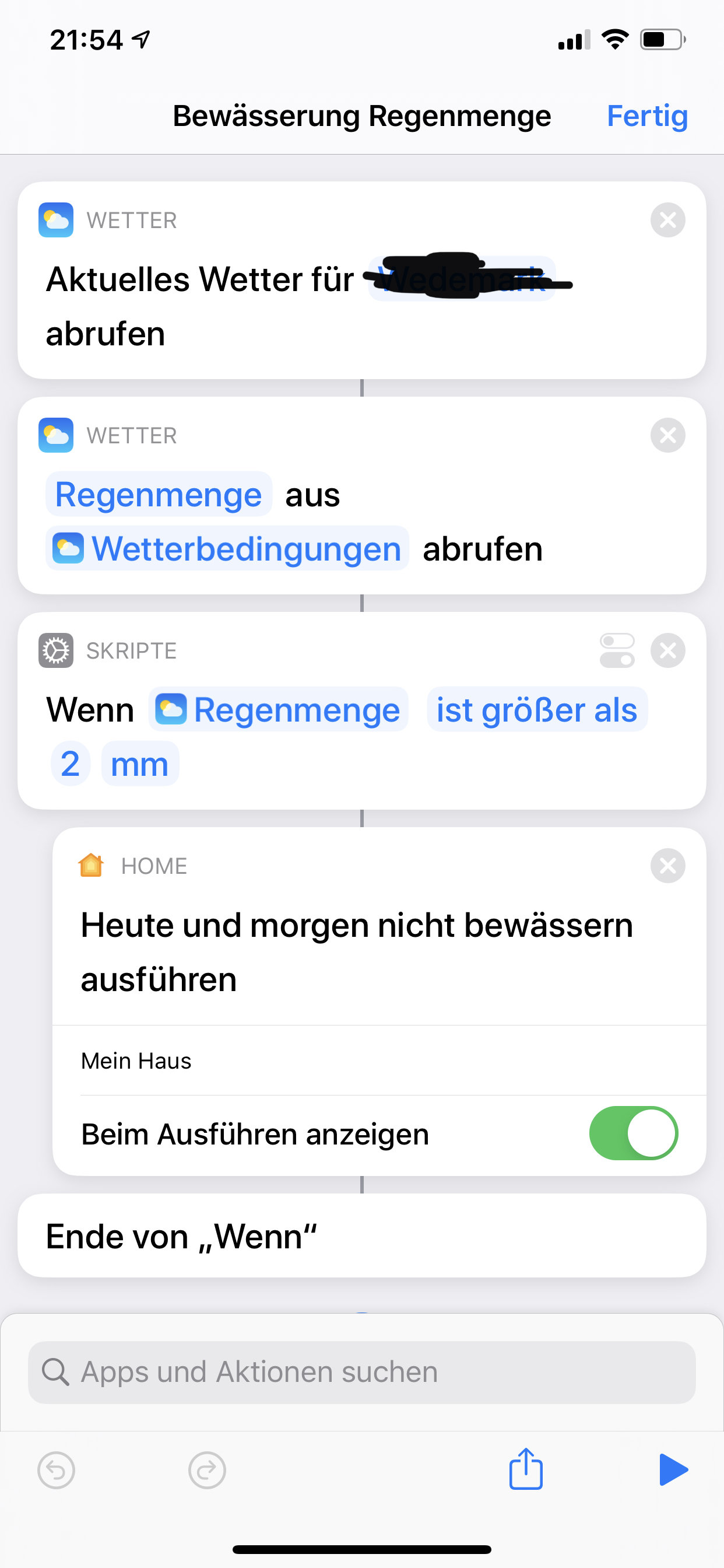The width and height of the screenshot is (724, 1568).
Task: Remove the first Wetter action
Action: [x=667, y=220]
